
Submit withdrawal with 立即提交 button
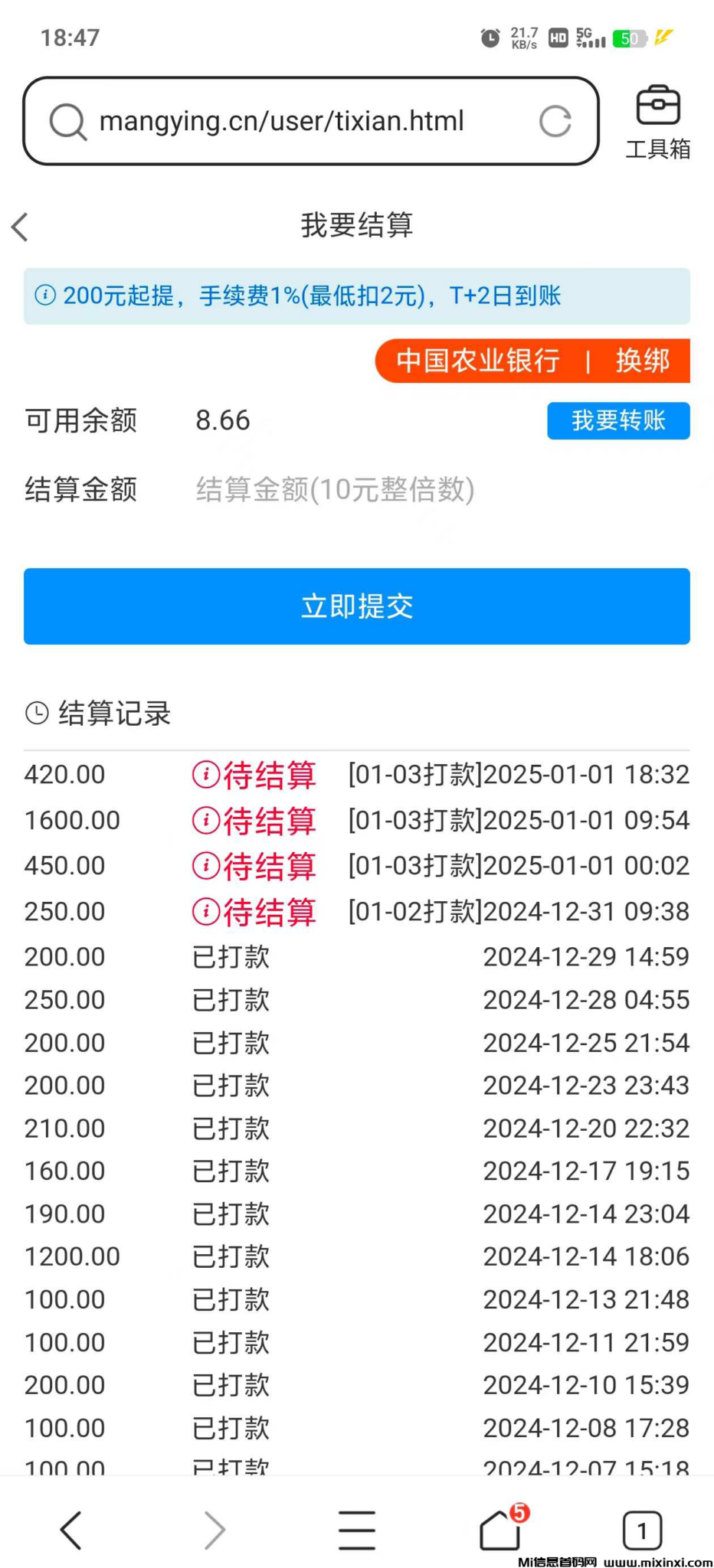pos(356,606)
